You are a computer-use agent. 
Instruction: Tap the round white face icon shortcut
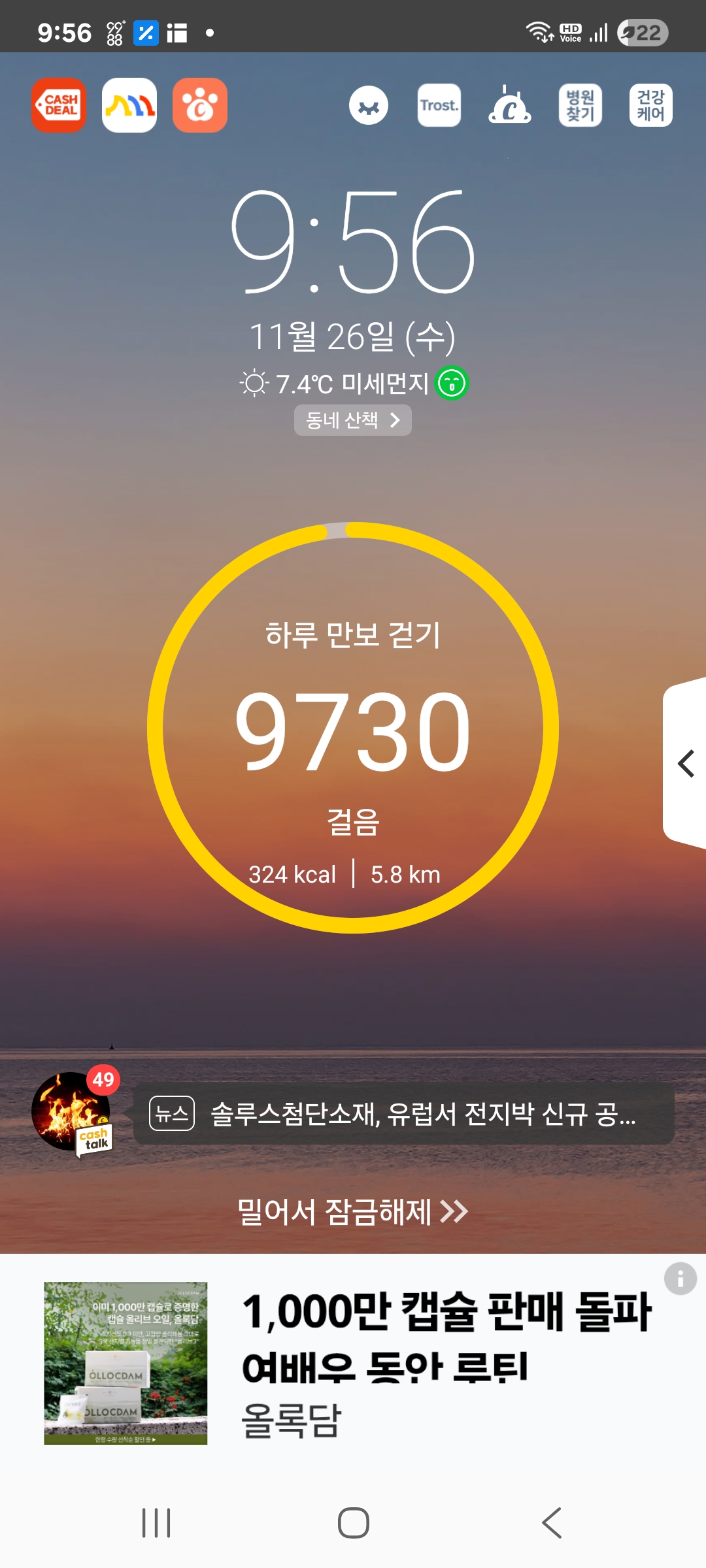pyautogui.click(x=369, y=105)
